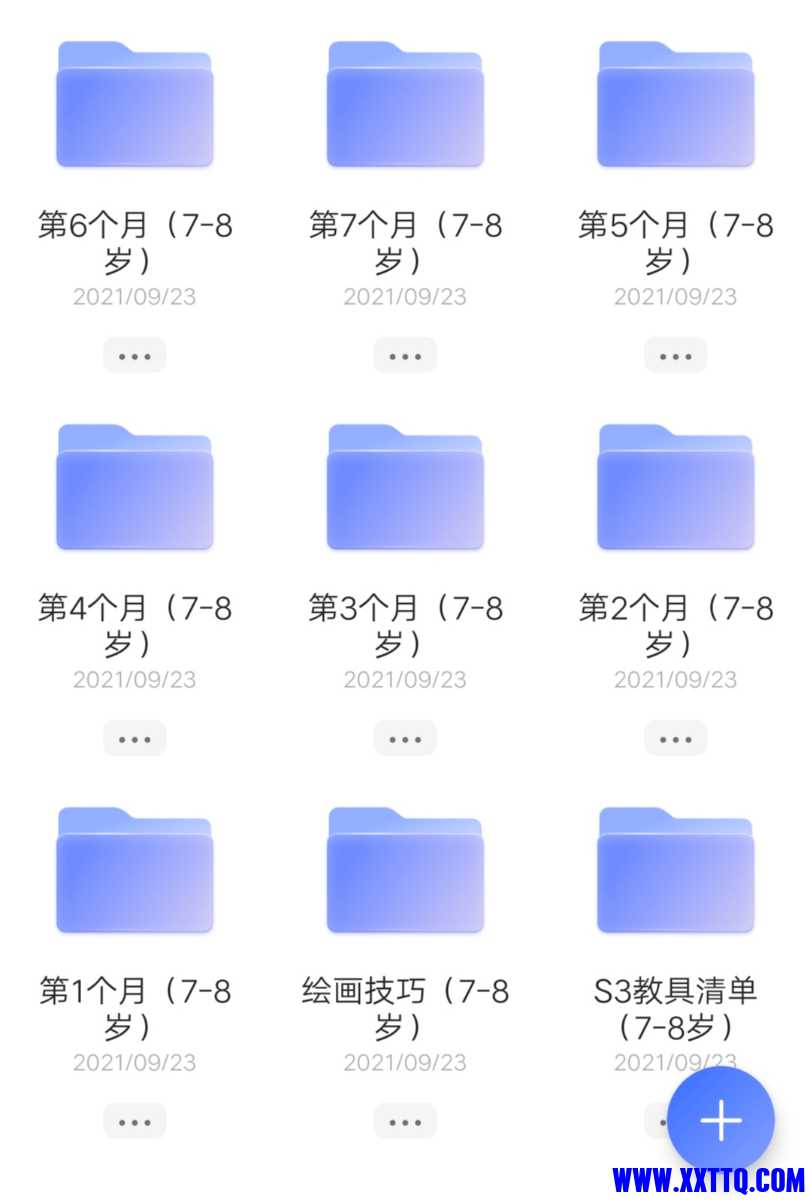The image size is (810, 1200).
Task: Show more options for 第3个月 folder
Action: [x=405, y=739]
